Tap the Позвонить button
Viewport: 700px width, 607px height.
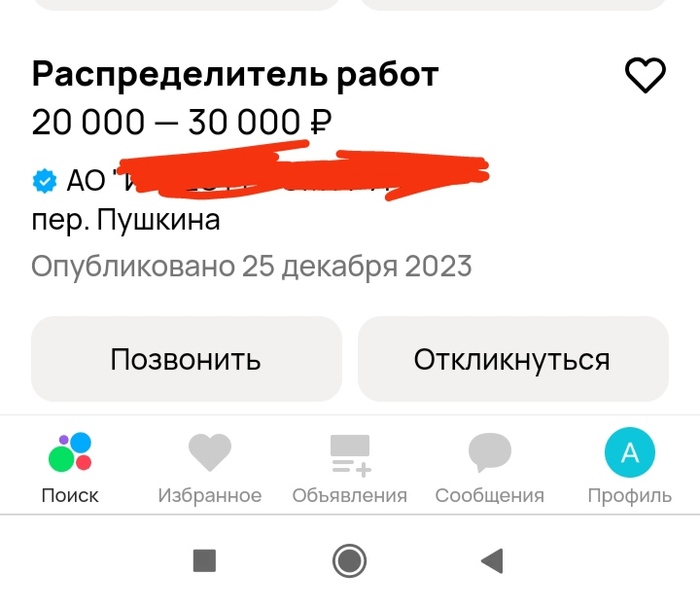pos(186,359)
